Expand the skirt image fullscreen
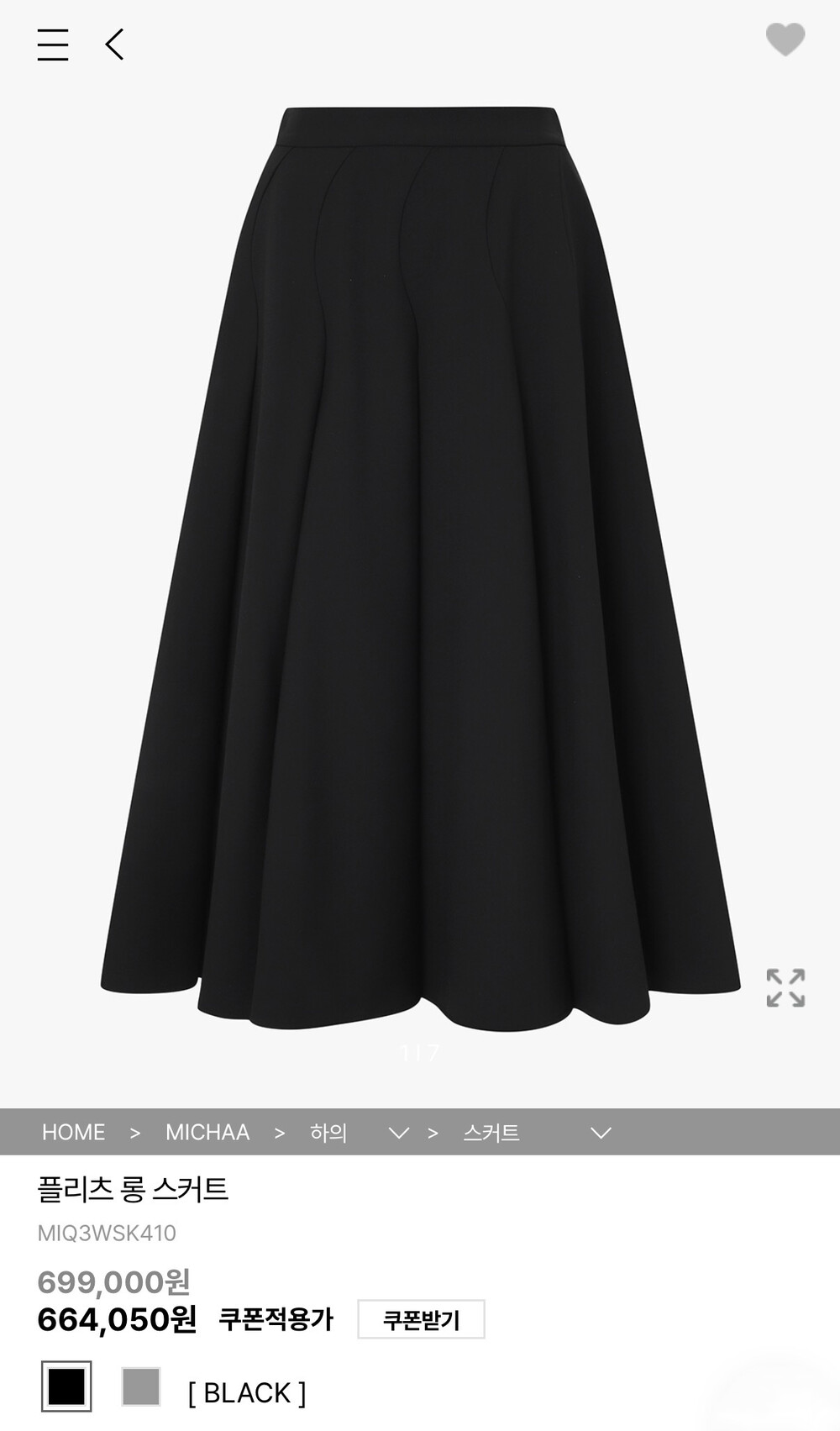Viewport: 840px width, 1431px height. click(x=785, y=987)
